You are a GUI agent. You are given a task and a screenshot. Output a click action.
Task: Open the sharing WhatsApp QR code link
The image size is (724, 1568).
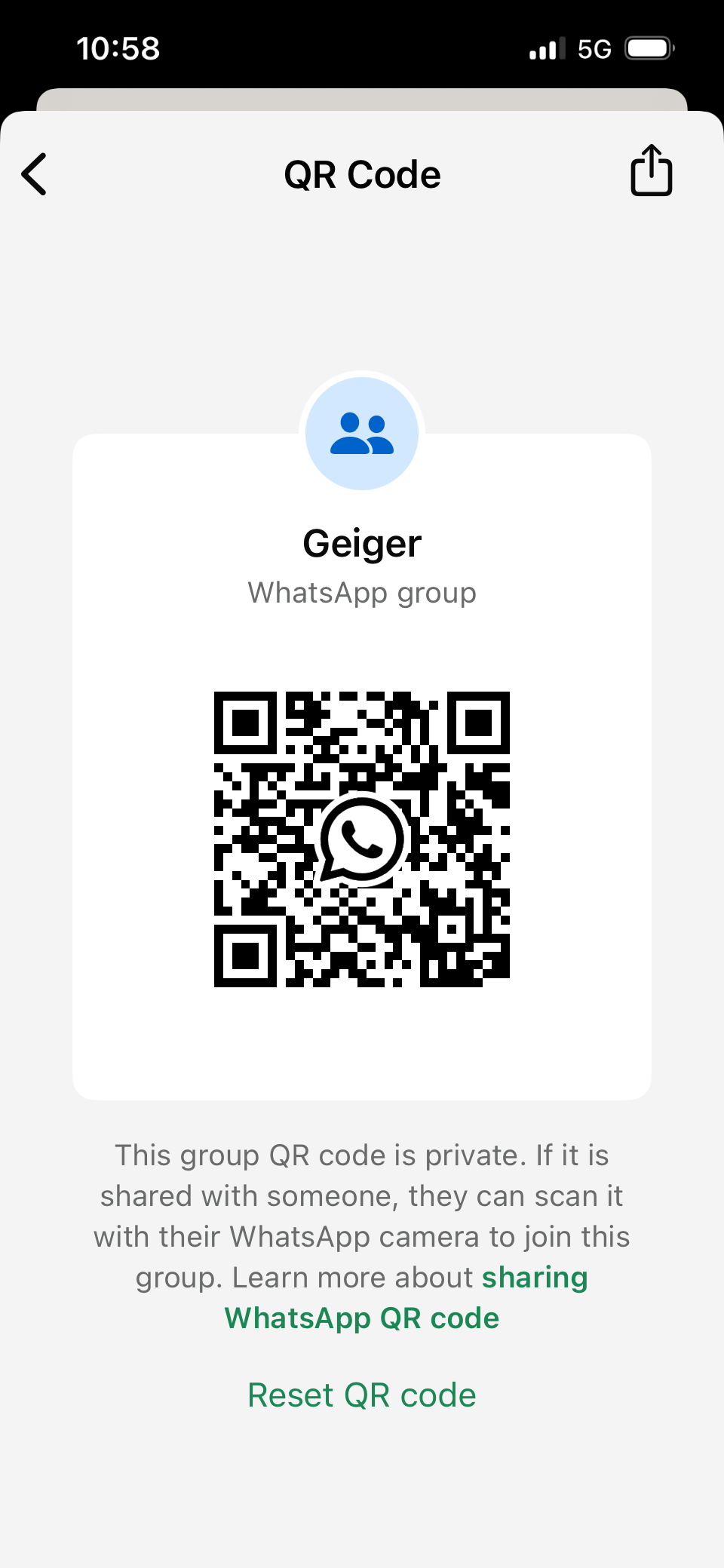[x=362, y=1318]
